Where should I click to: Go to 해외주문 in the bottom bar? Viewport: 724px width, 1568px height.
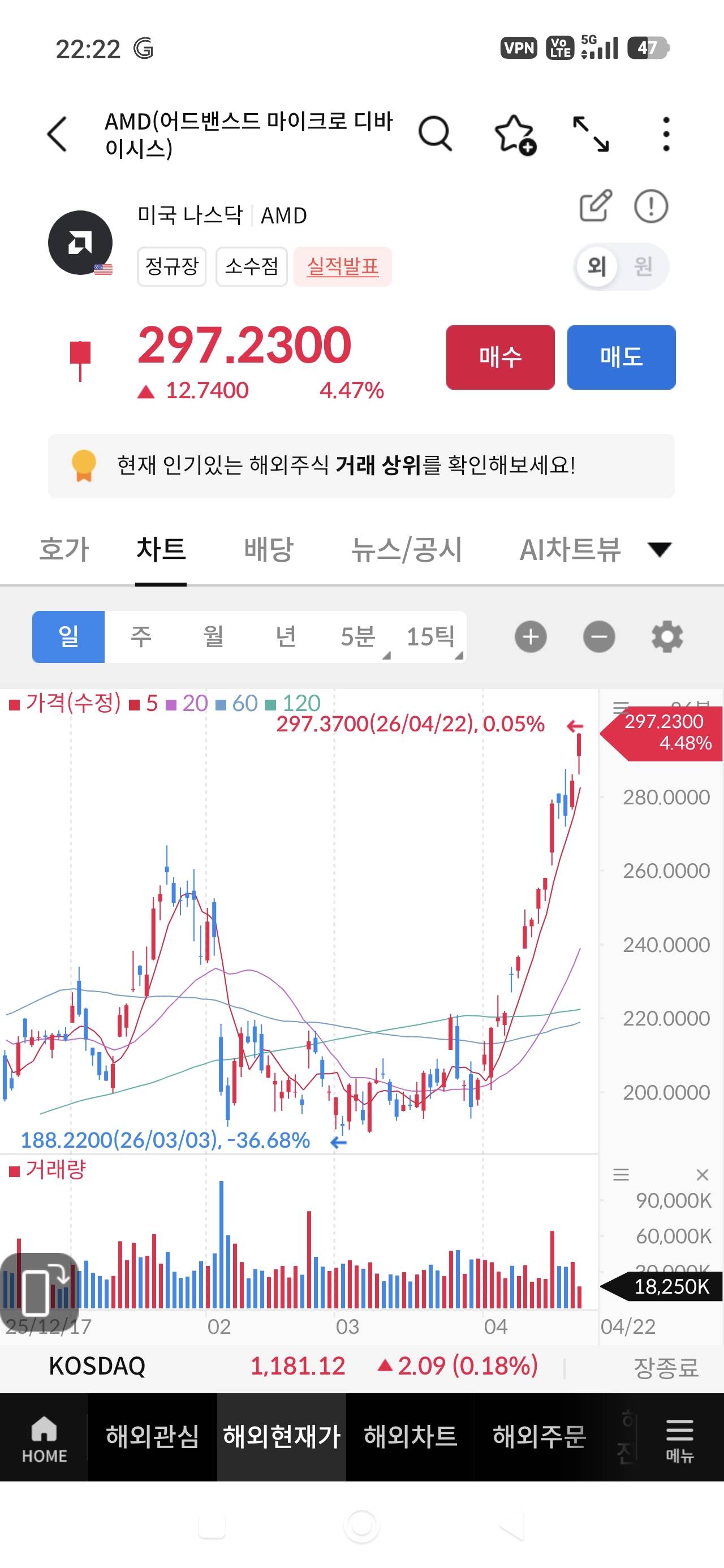tap(539, 1437)
